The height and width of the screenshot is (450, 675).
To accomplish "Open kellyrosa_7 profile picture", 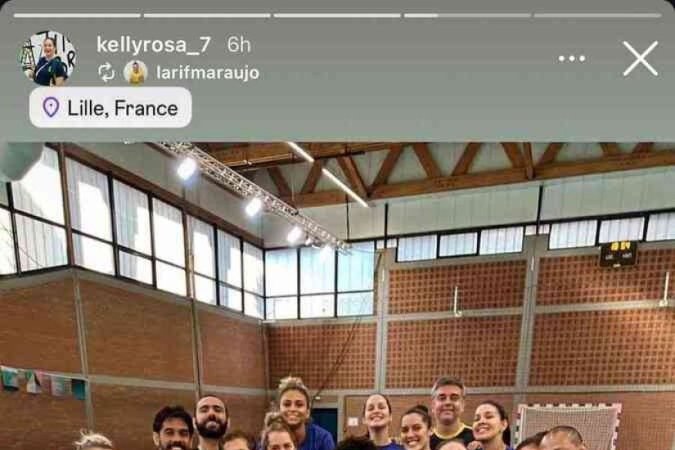I will point(48,58).
